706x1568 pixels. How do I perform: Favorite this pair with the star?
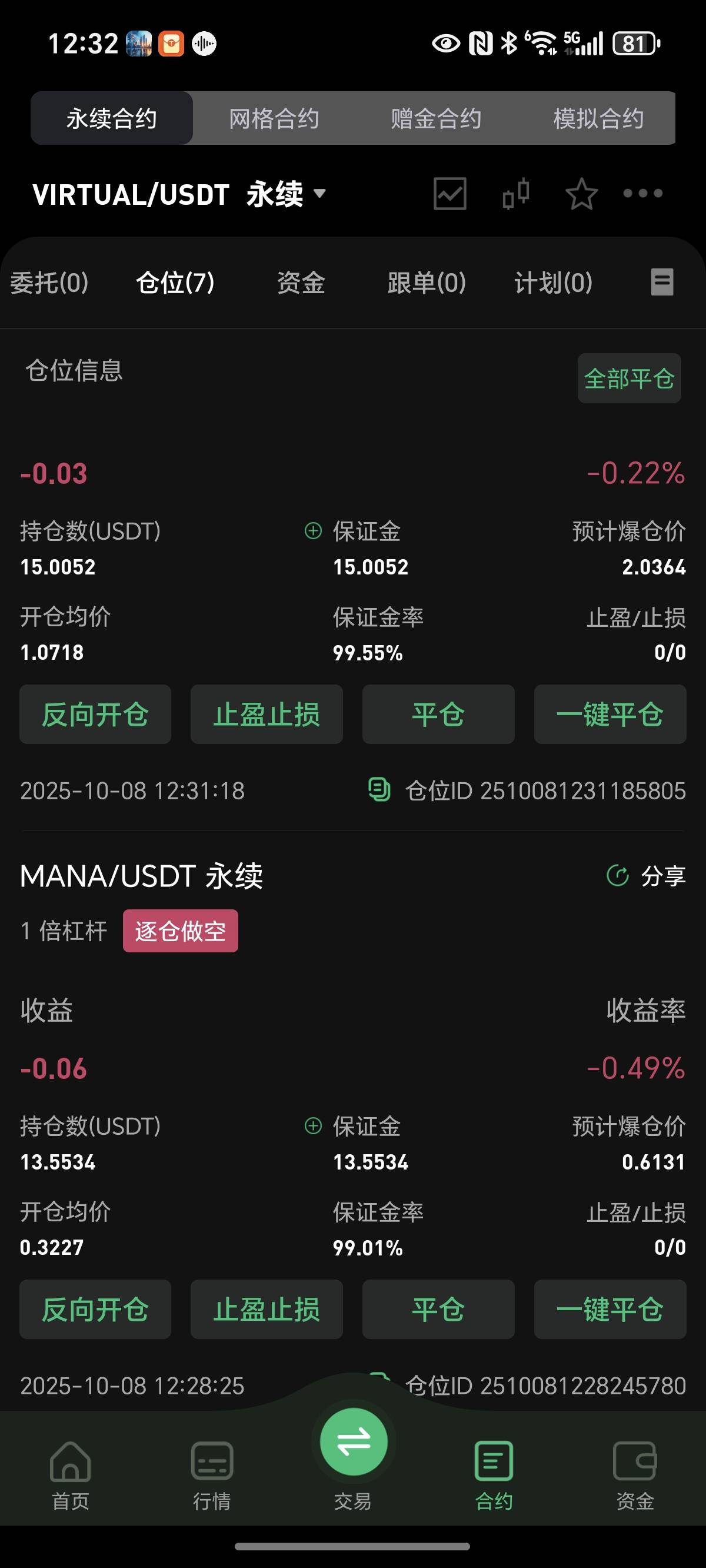(x=581, y=194)
